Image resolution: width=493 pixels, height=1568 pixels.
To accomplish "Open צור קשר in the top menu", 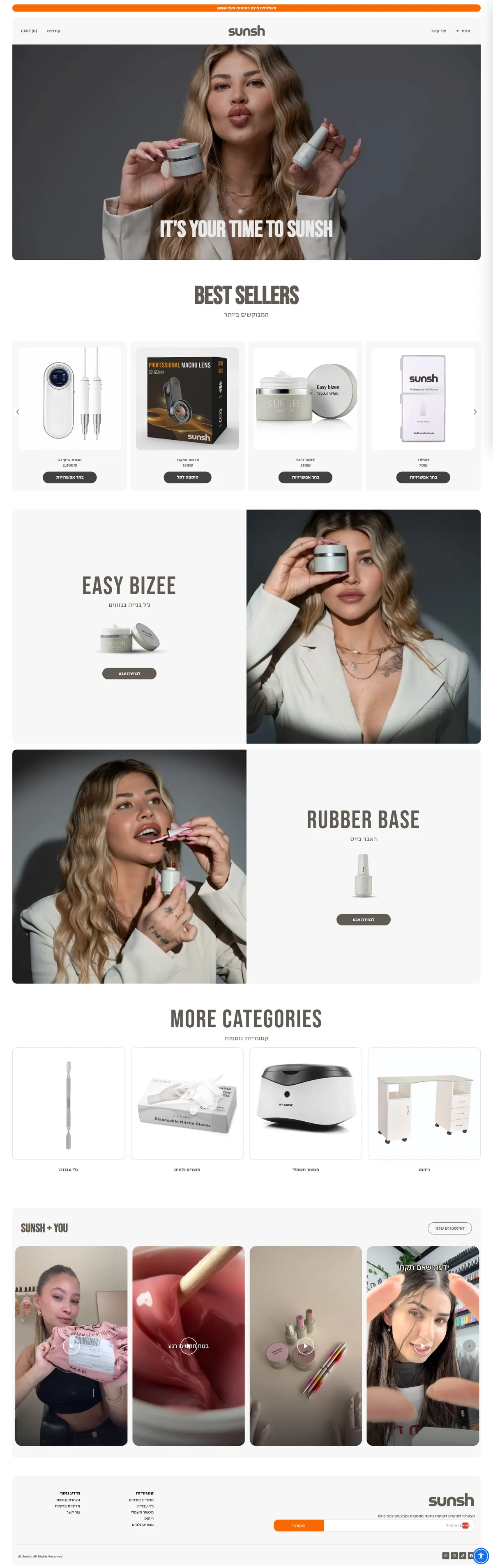I will pyautogui.click(x=438, y=31).
